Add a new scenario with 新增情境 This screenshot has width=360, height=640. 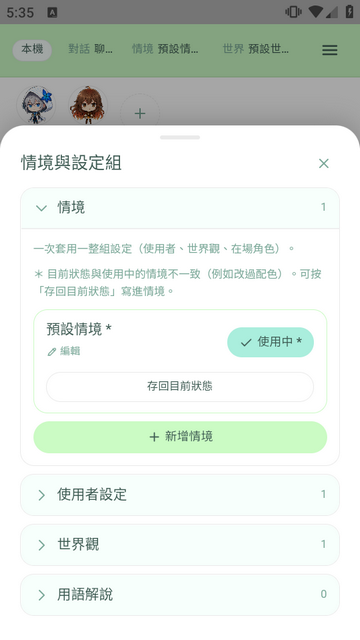click(x=180, y=437)
